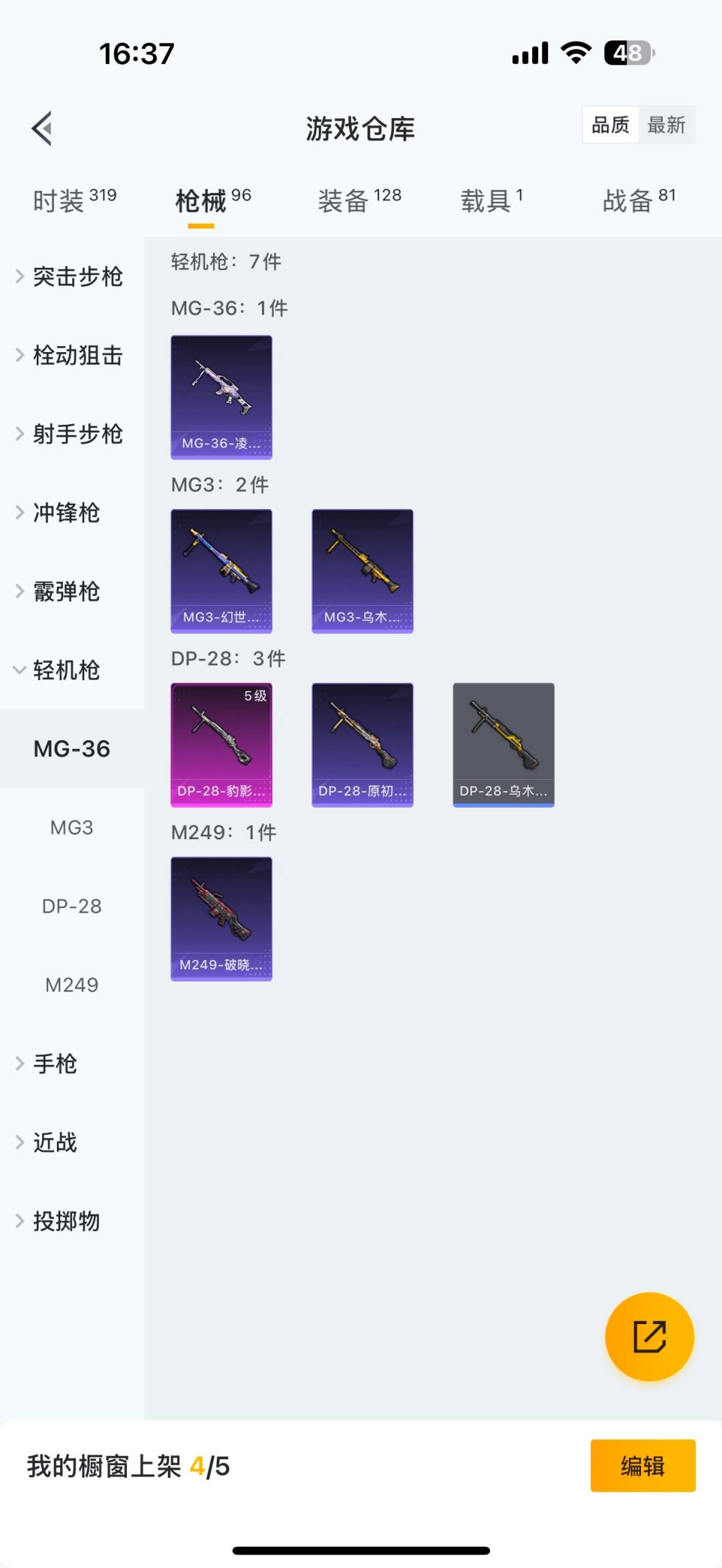Switch sorting to 最新
This screenshot has width=722, height=1568.
coord(667,125)
